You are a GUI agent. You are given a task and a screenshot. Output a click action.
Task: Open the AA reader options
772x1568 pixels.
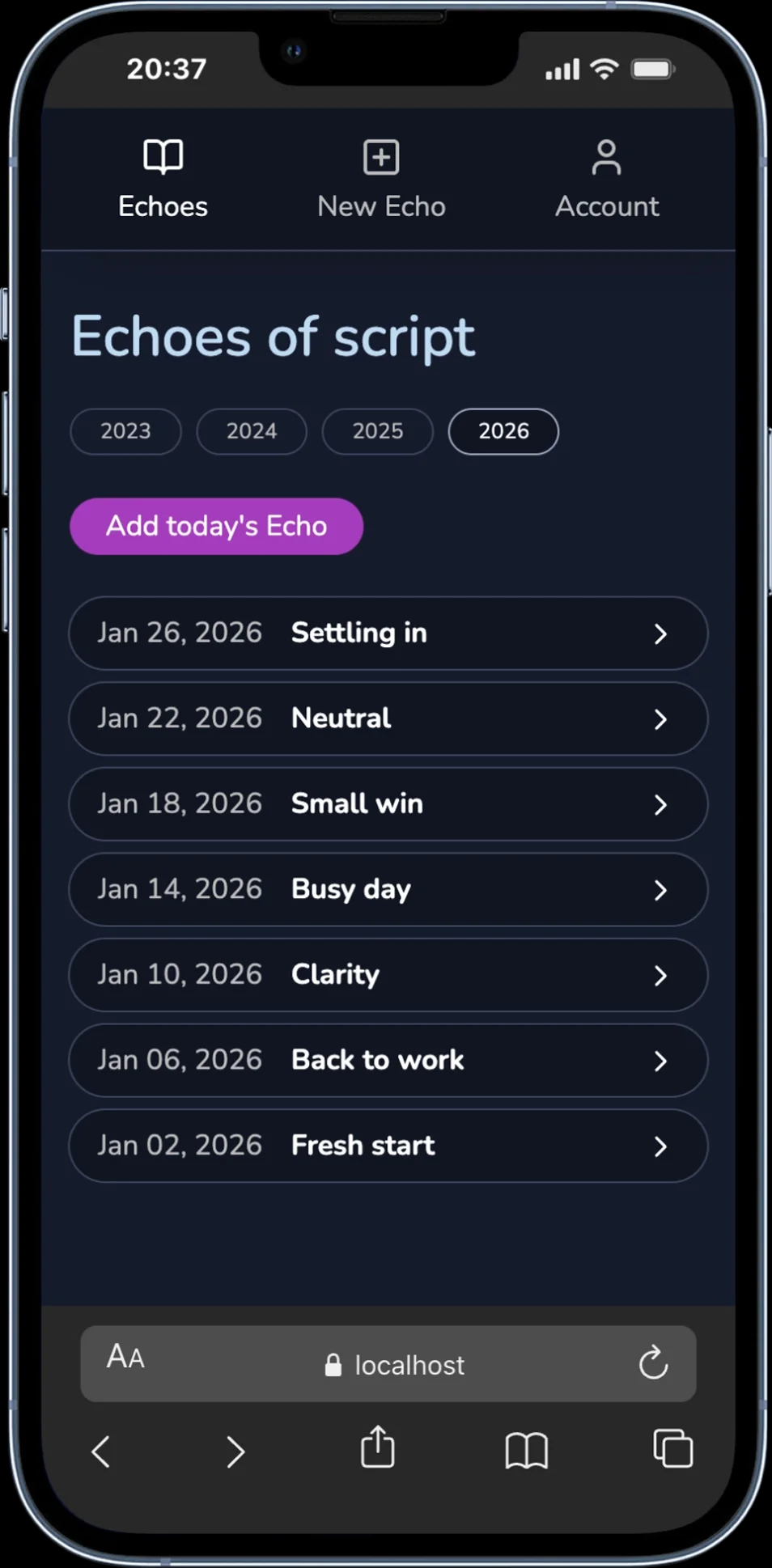click(125, 1357)
